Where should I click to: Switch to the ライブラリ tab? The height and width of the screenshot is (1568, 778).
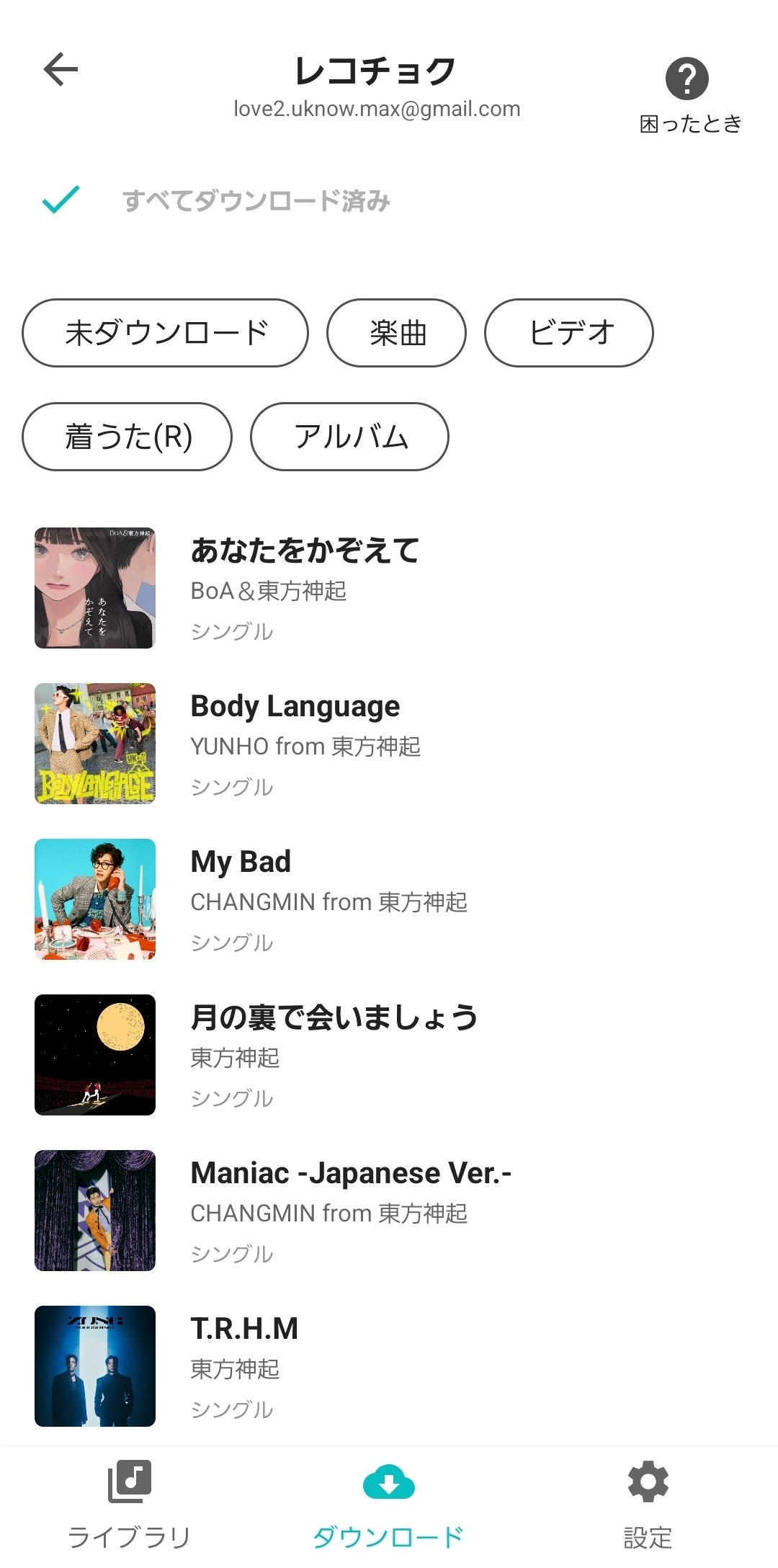[x=130, y=1506]
